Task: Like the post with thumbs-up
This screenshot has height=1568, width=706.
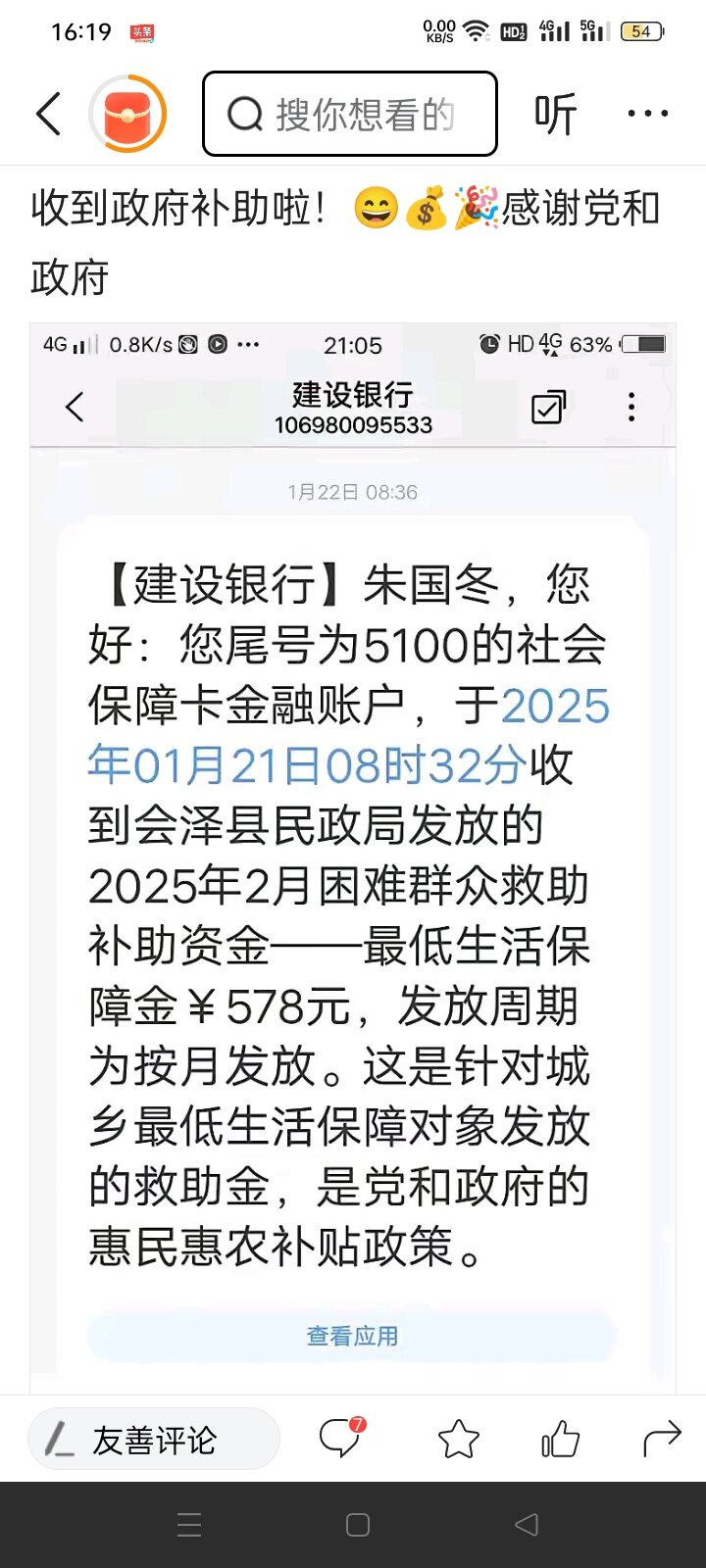Action: (x=560, y=1439)
